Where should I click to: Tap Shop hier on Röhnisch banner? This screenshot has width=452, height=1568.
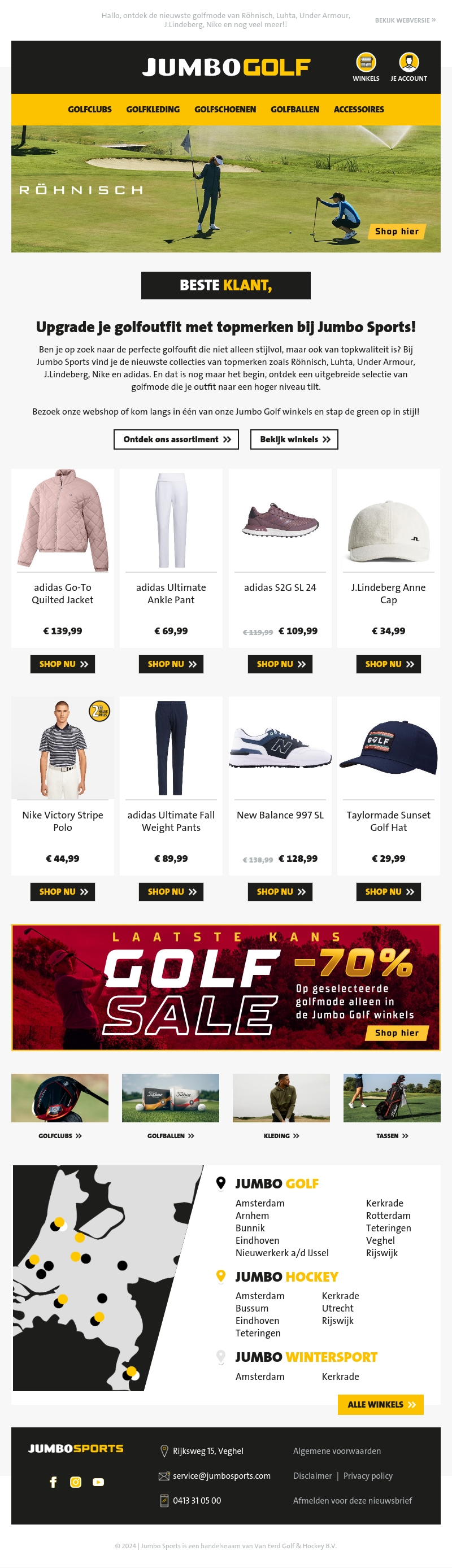[397, 232]
